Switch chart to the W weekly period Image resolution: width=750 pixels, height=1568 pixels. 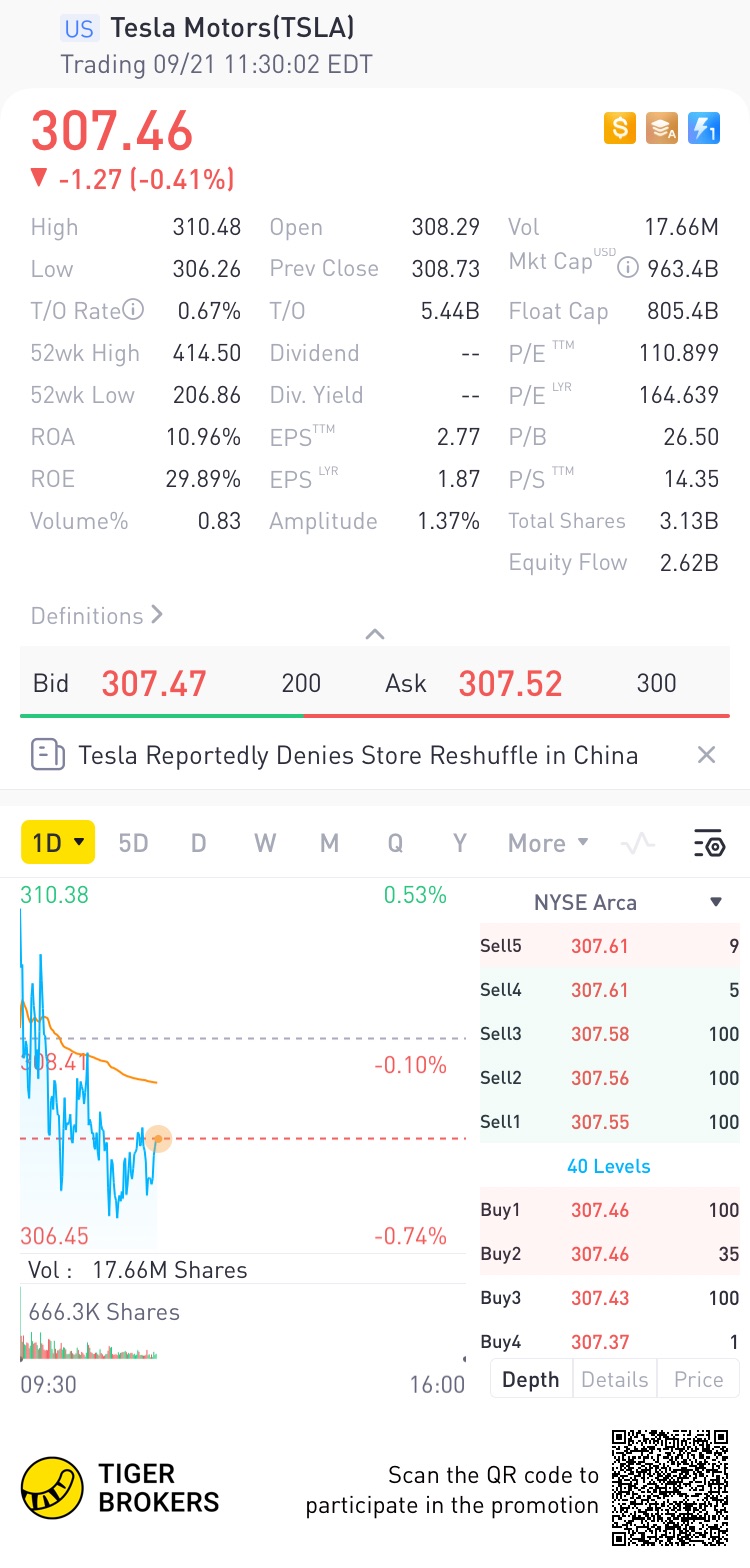point(265,843)
